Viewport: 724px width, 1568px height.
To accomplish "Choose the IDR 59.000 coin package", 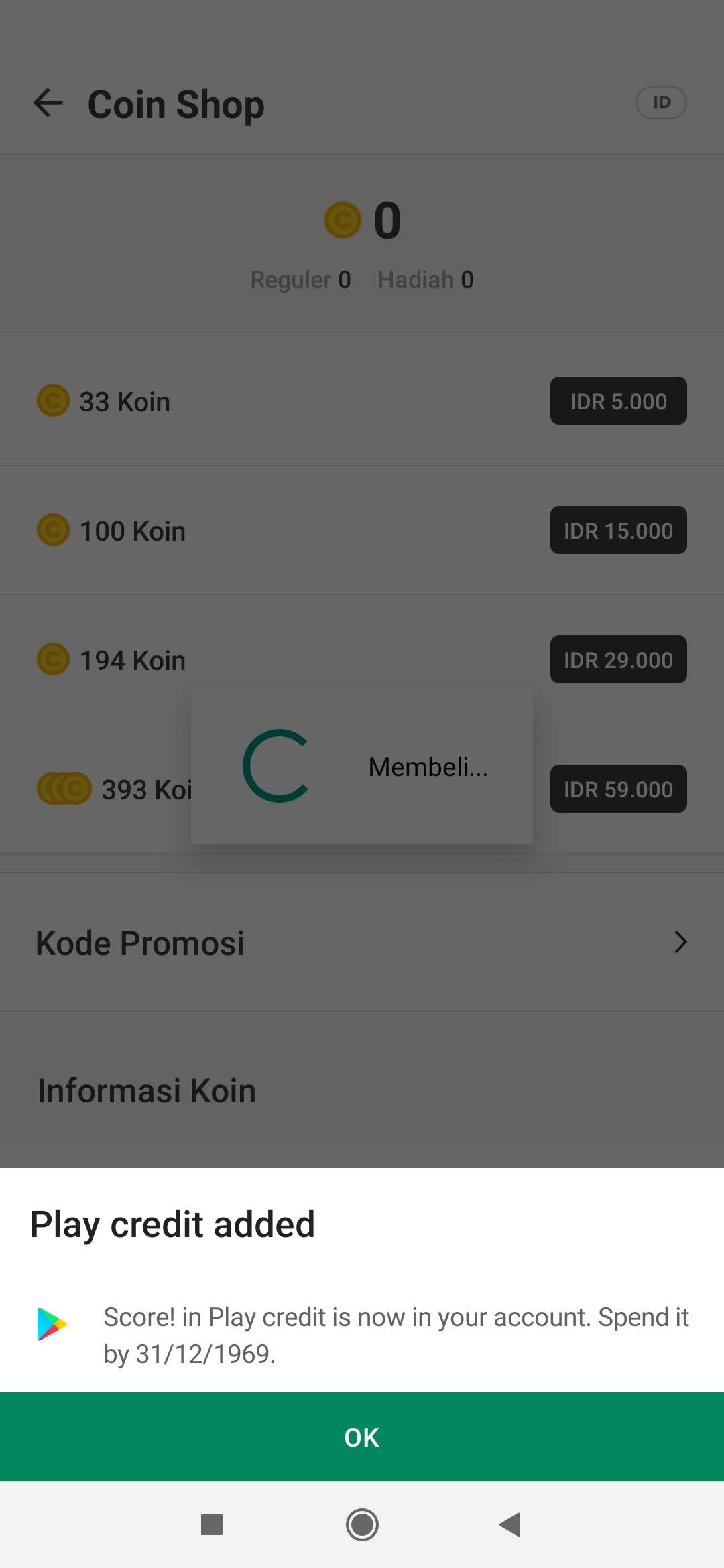I will click(x=618, y=789).
